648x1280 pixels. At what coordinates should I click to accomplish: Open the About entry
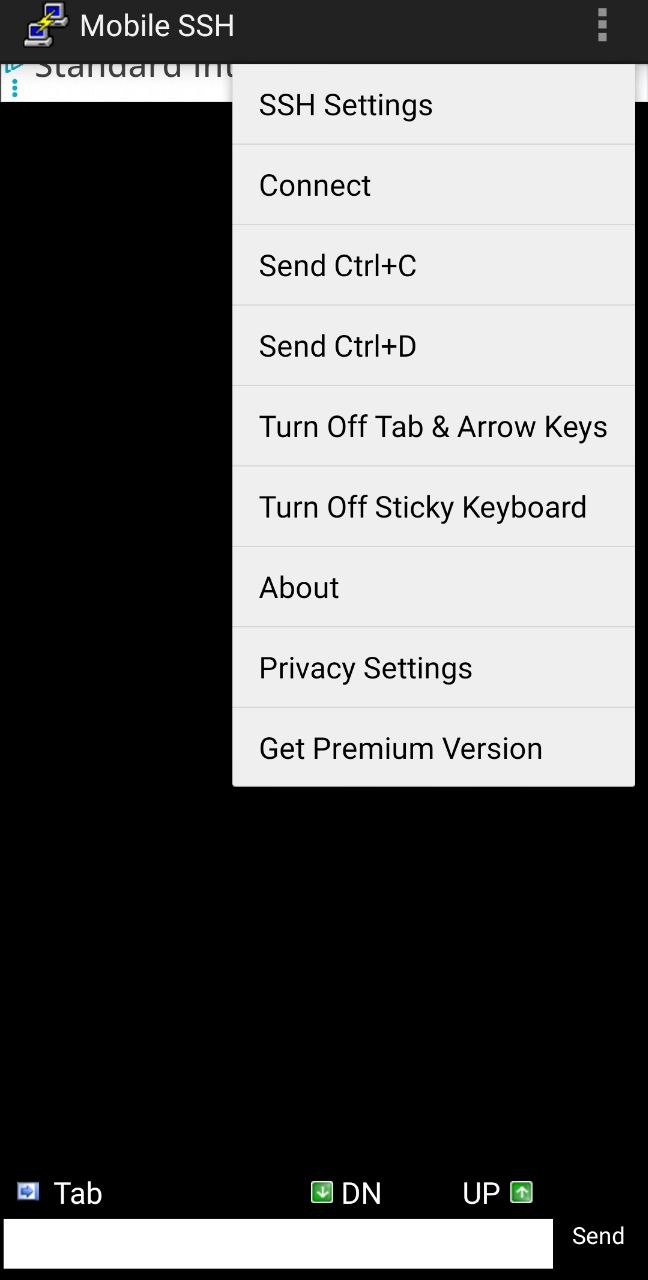tap(433, 587)
